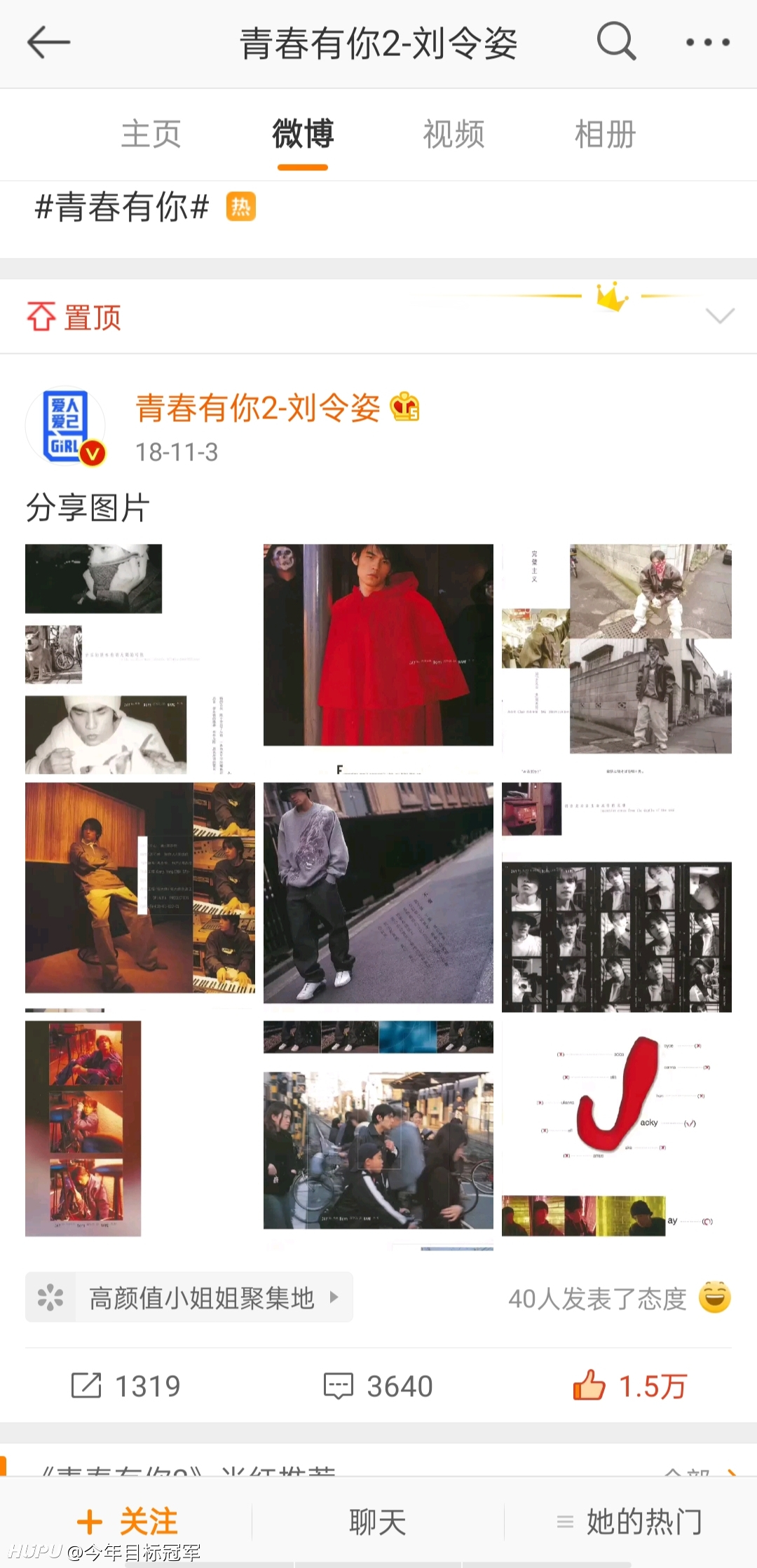757x1568 pixels.
Task: Open 她的热门 menu
Action: point(629,1522)
